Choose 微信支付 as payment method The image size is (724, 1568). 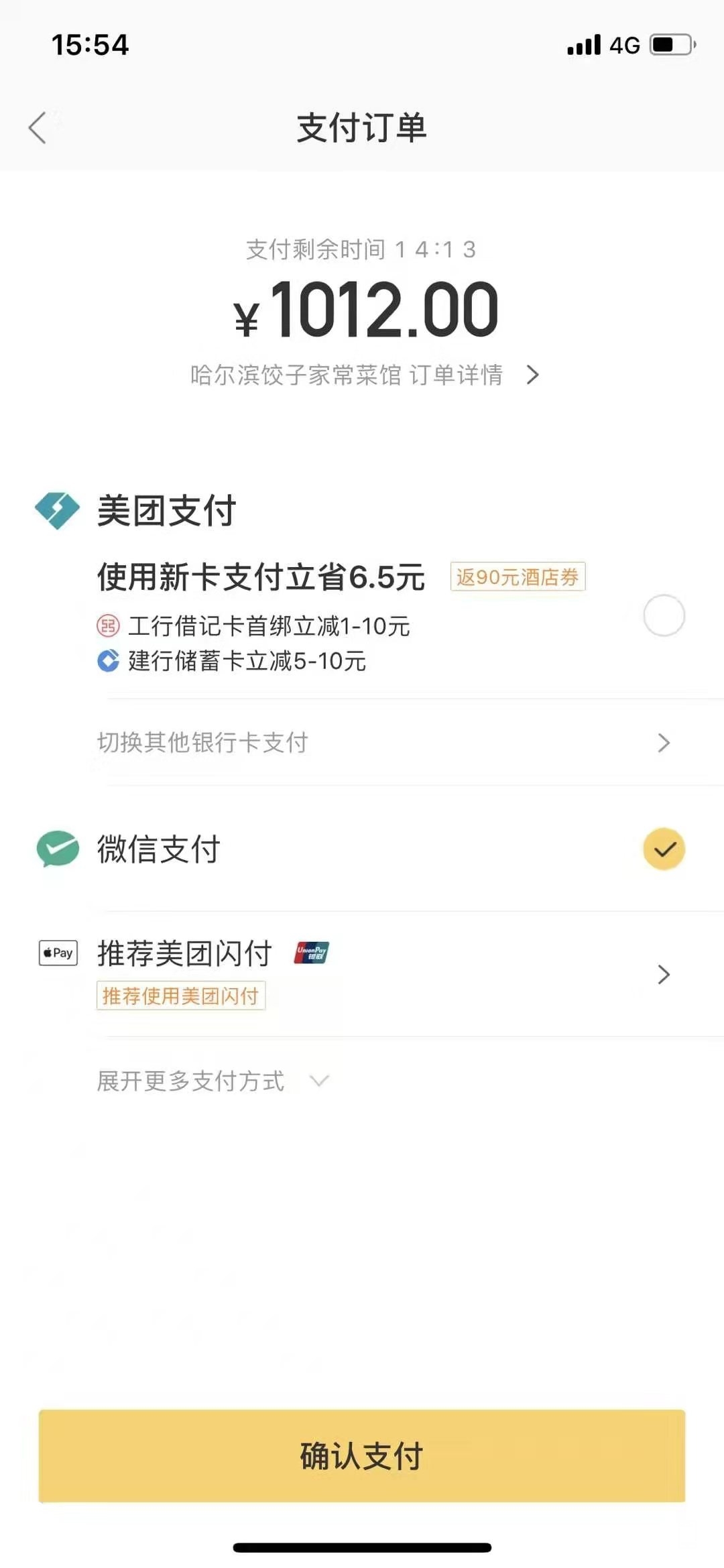(x=663, y=849)
